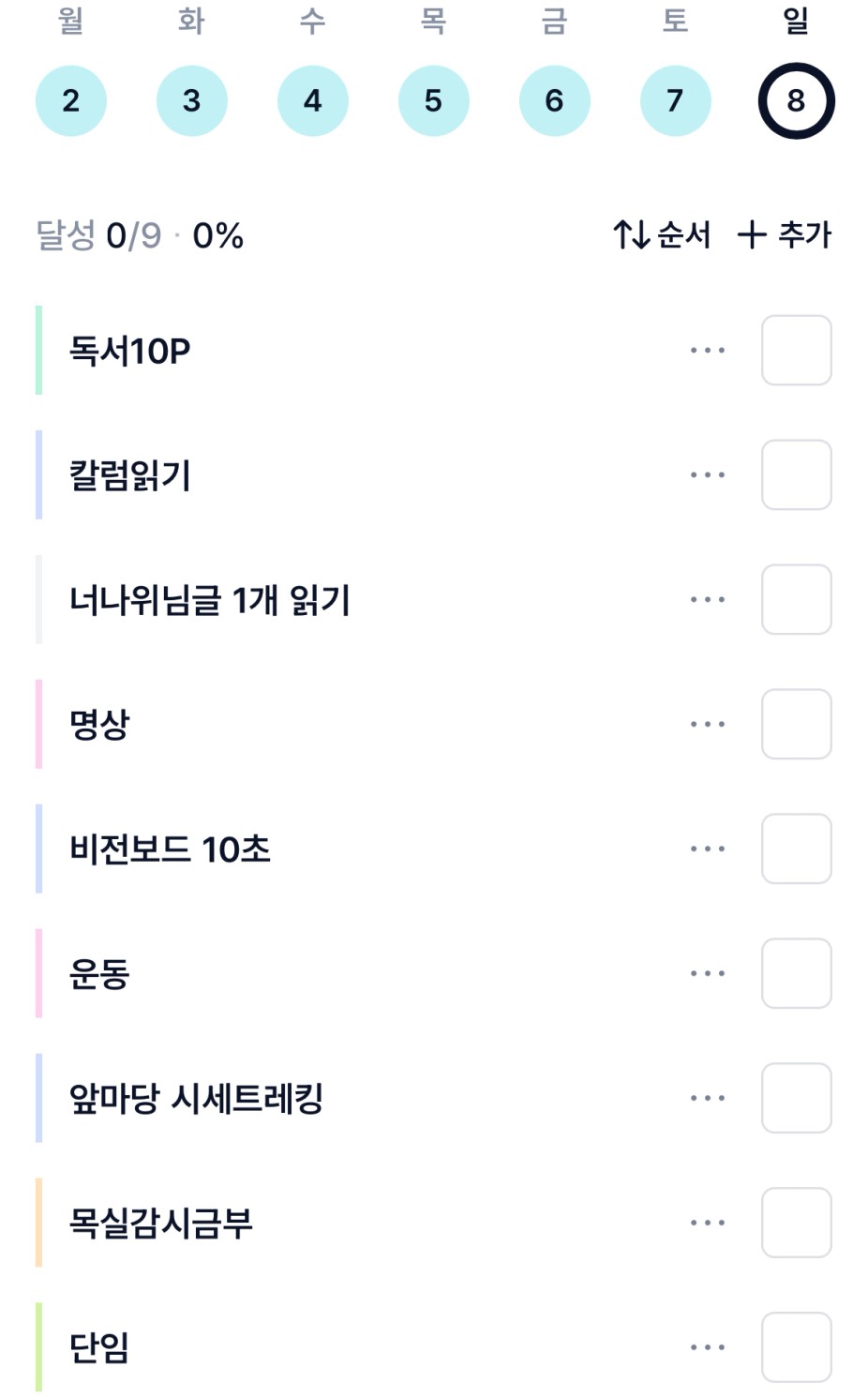Viewport: 868px width, 1397px height.
Task: Add a new habit with 추가
Action: point(785,234)
